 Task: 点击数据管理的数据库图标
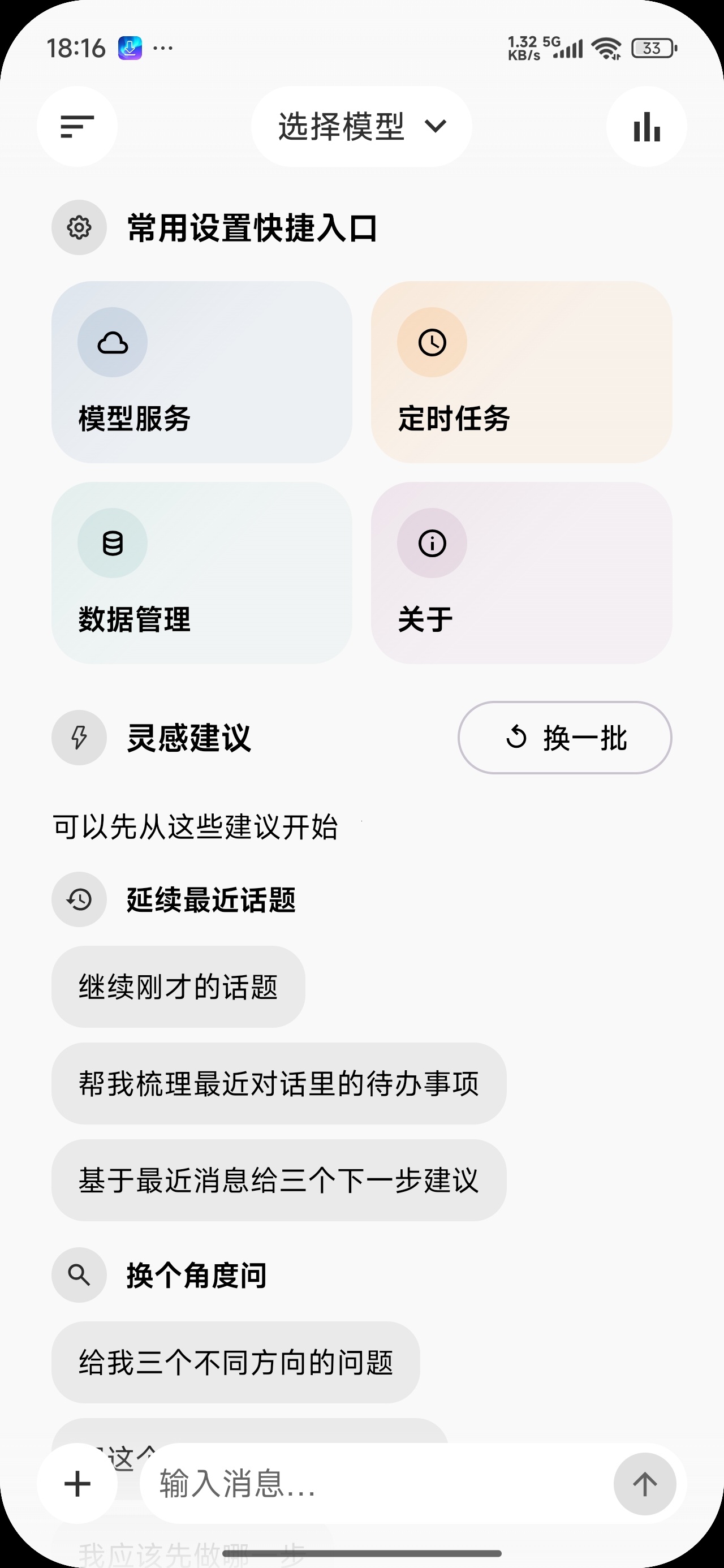coord(112,544)
